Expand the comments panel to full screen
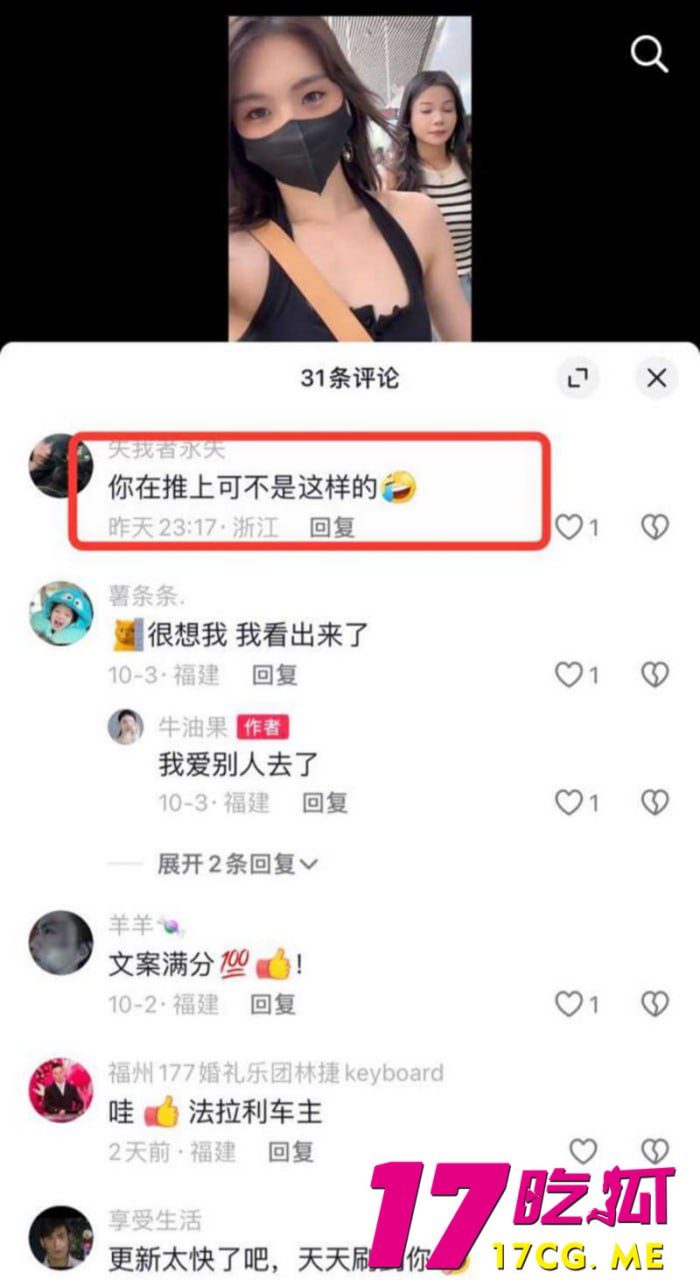Viewport: 700px width, 1280px height. point(577,377)
